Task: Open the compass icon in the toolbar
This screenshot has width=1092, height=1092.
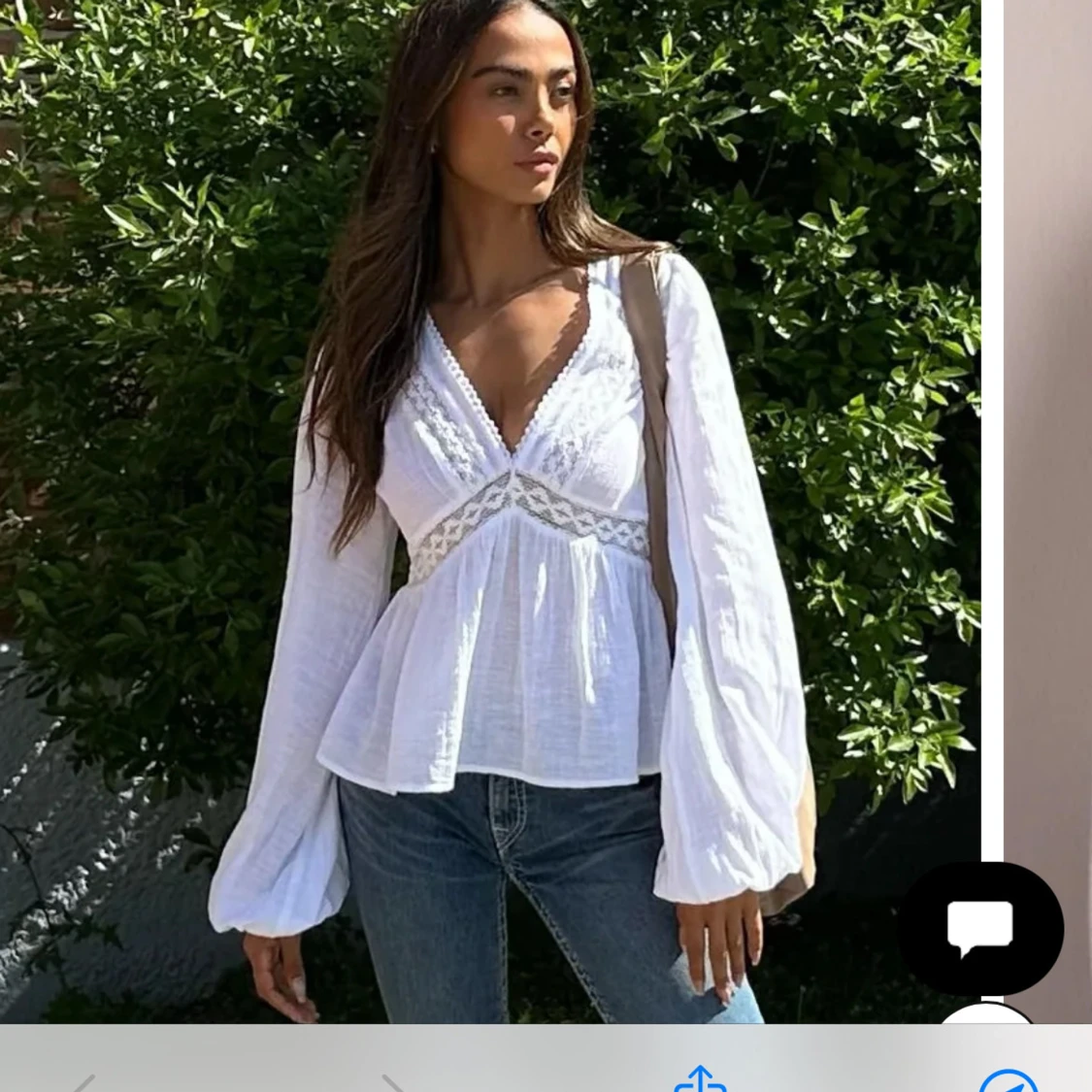Action: pyautogui.click(x=1008, y=1082)
